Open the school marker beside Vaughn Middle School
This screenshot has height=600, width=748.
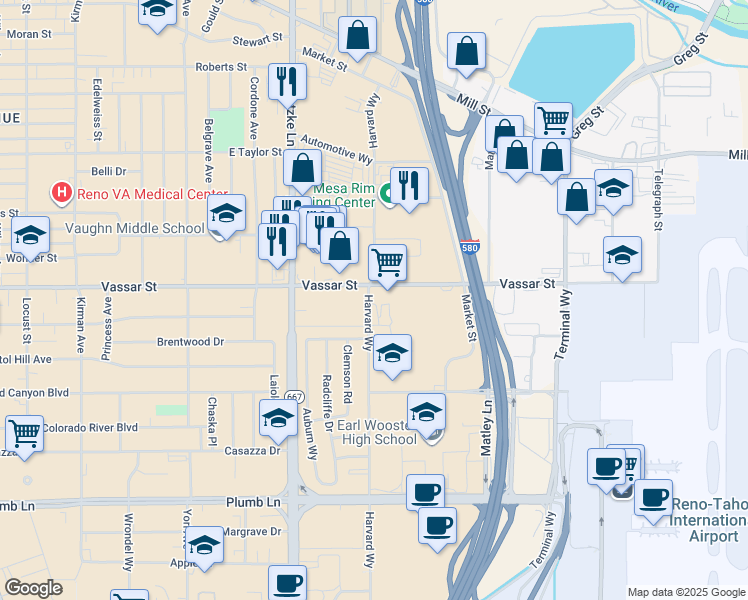pos(227,213)
